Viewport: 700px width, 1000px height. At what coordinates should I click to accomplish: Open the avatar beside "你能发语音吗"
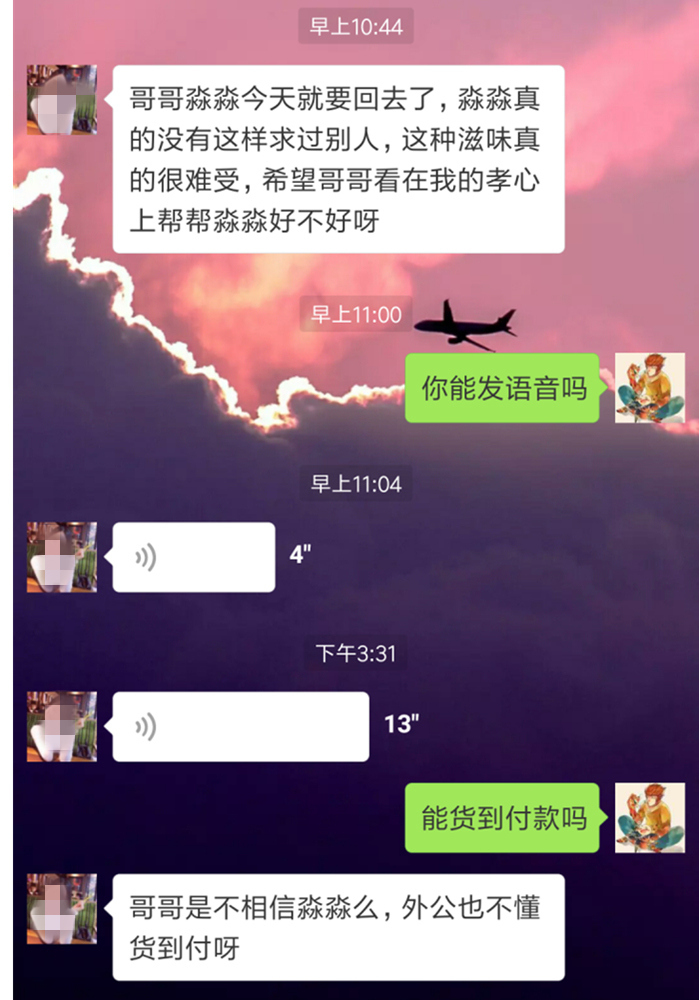point(649,388)
